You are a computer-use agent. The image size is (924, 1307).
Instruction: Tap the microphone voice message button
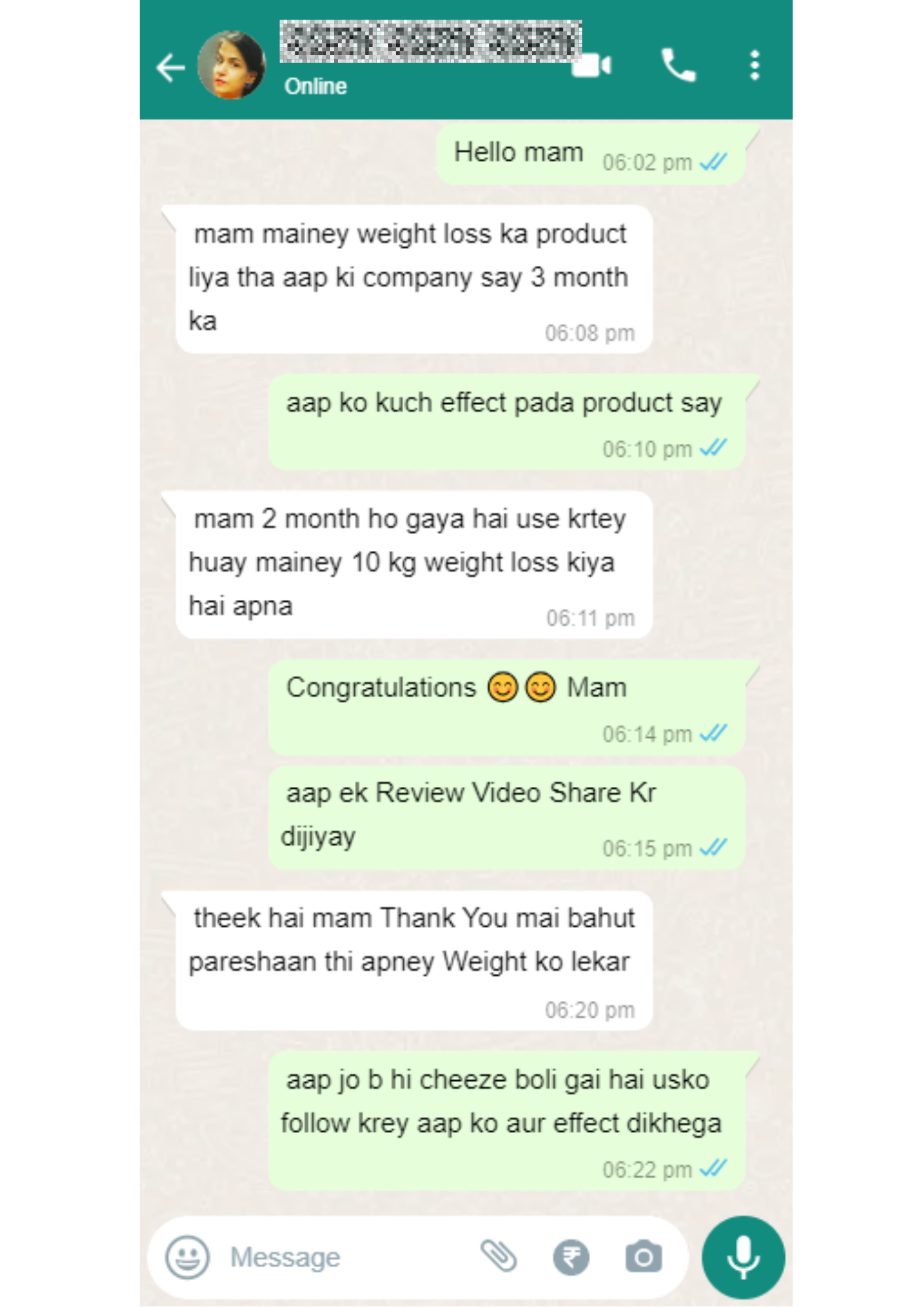tap(743, 1257)
